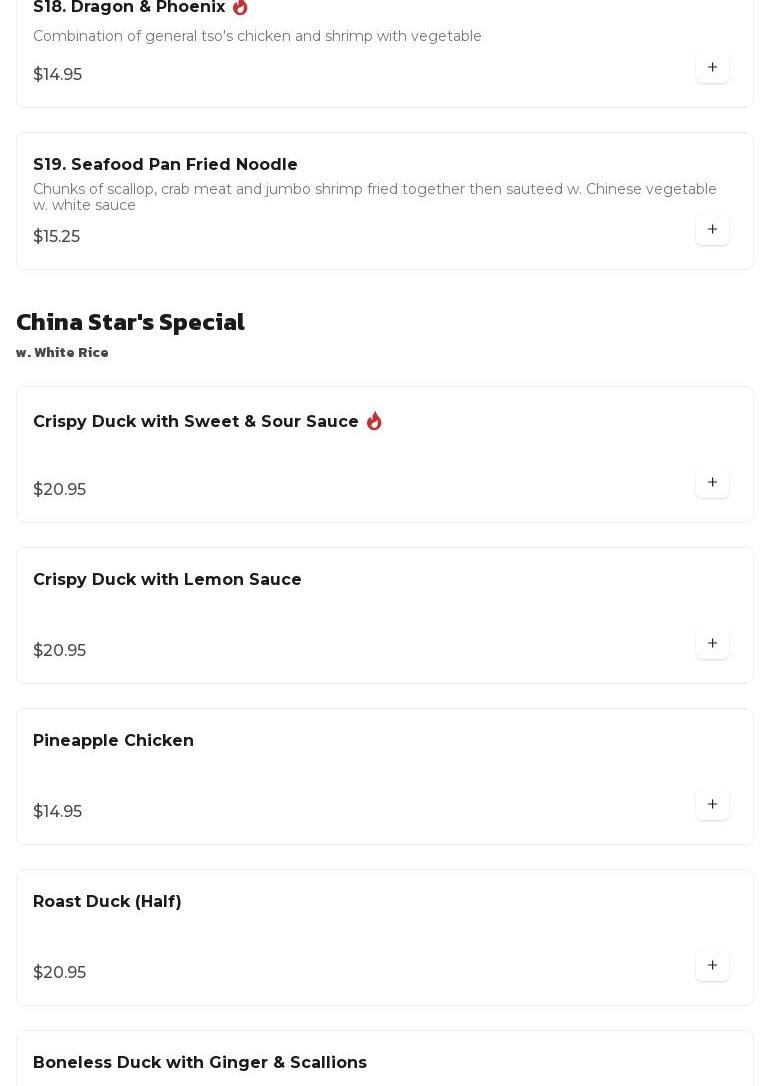Add Crispy Duck with Sweet & Sour Sauce
770x1086 pixels.
click(712, 483)
